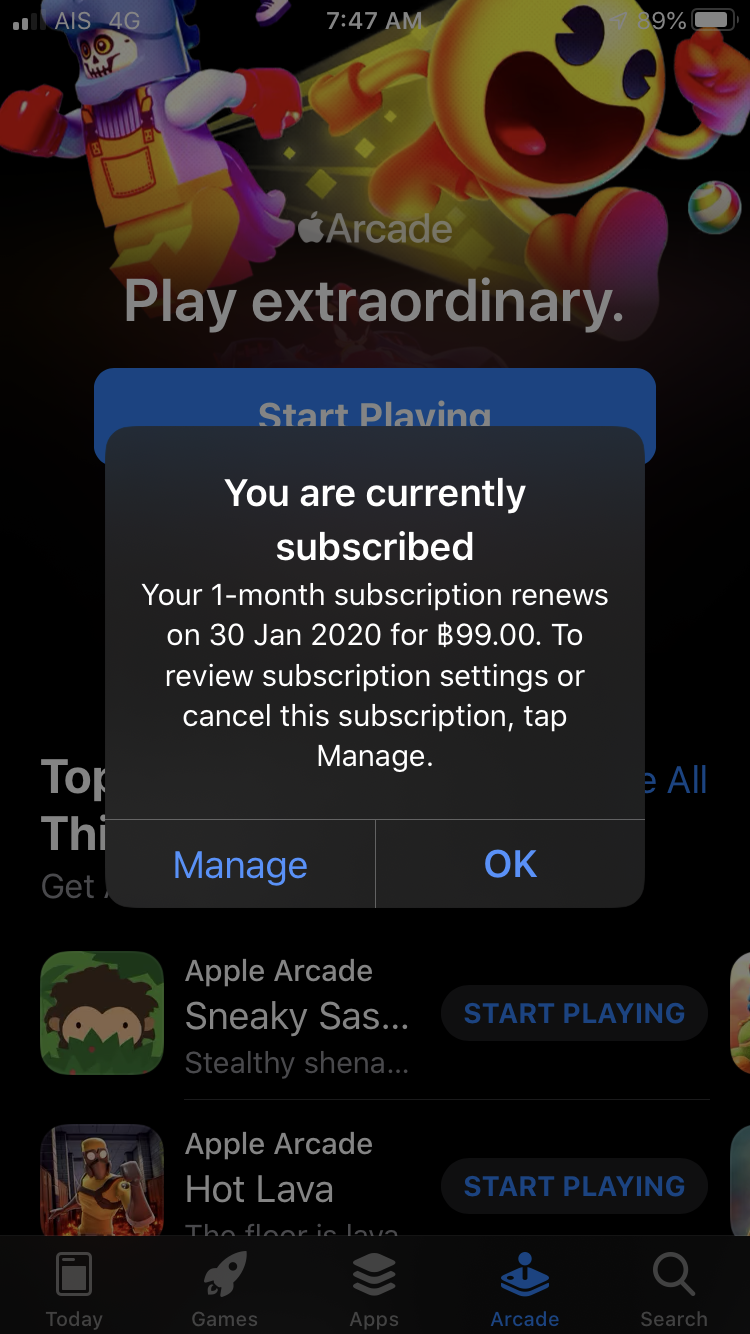The width and height of the screenshot is (750, 1334).
Task: Switch to the Games tab
Action: coord(224,1289)
